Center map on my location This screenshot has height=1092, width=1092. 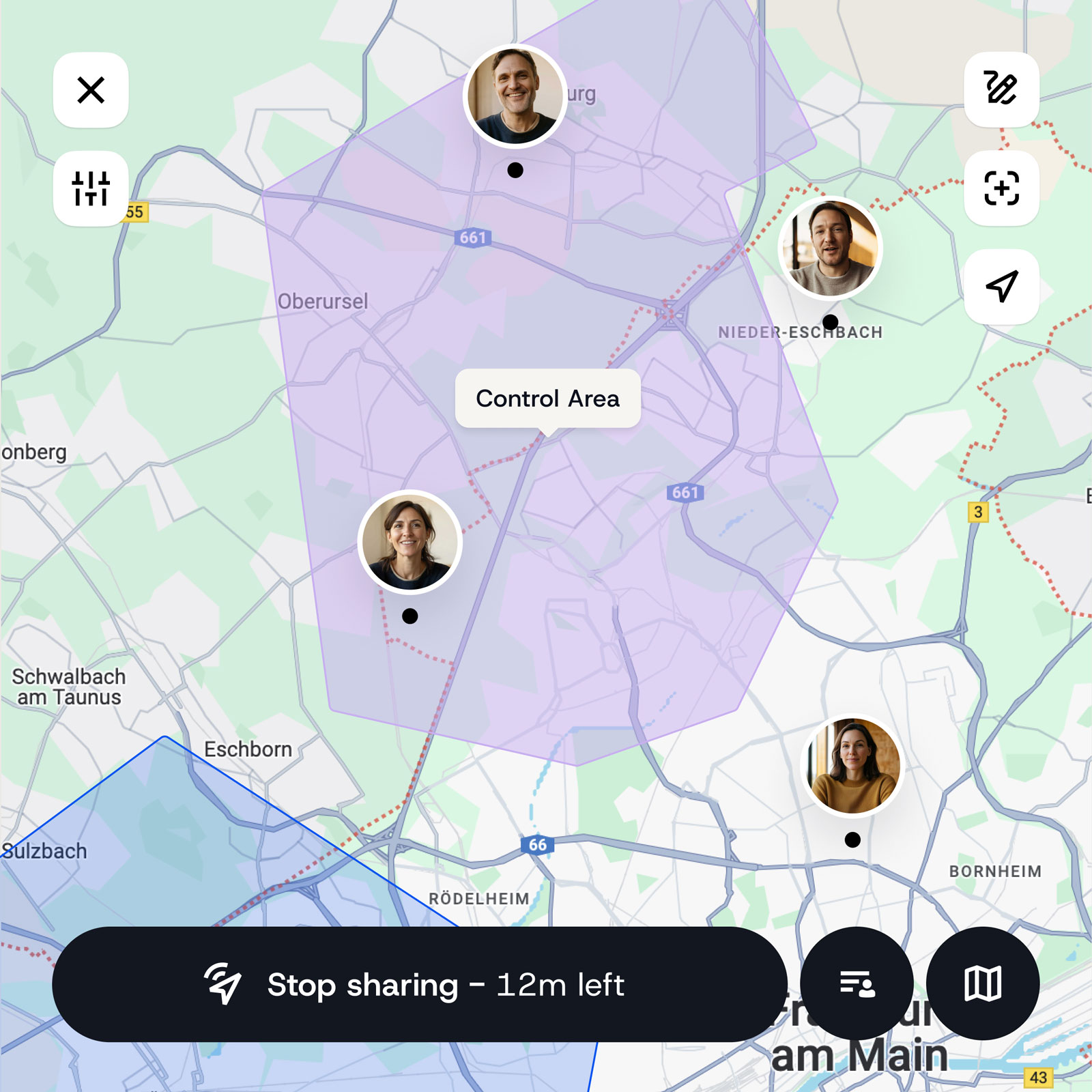[x=1001, y=287]
